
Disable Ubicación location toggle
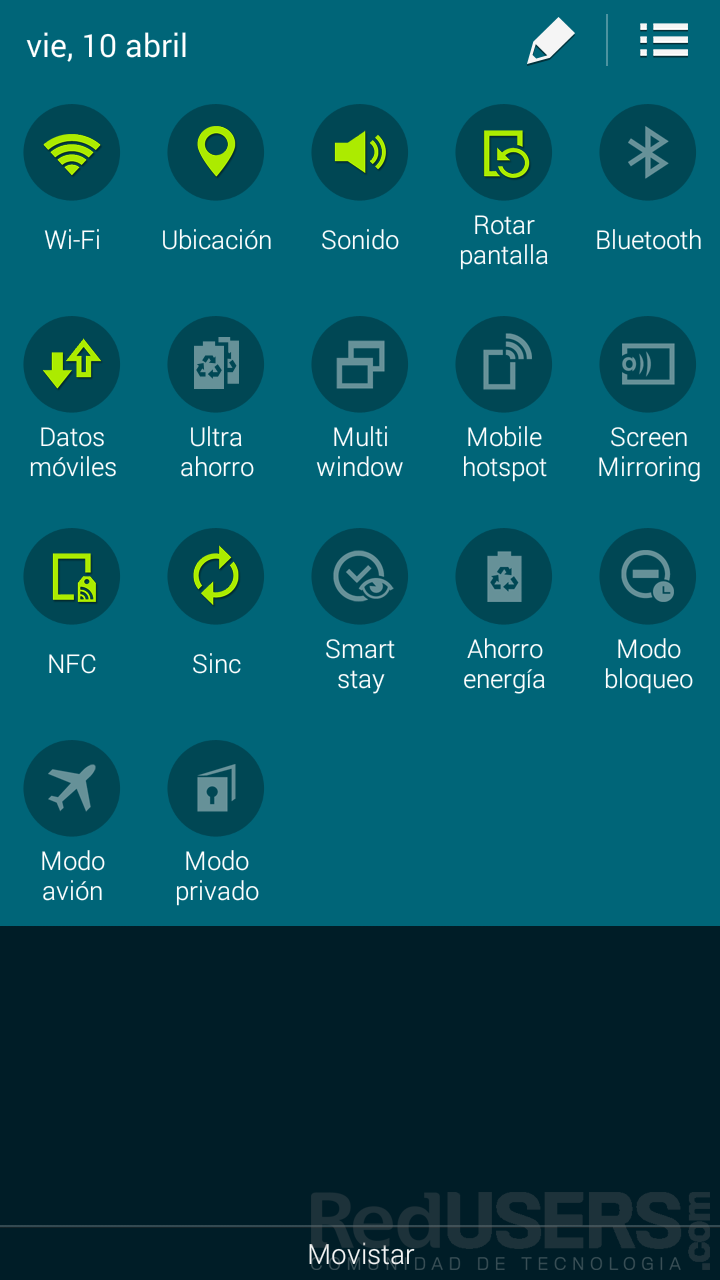(216, 153)
